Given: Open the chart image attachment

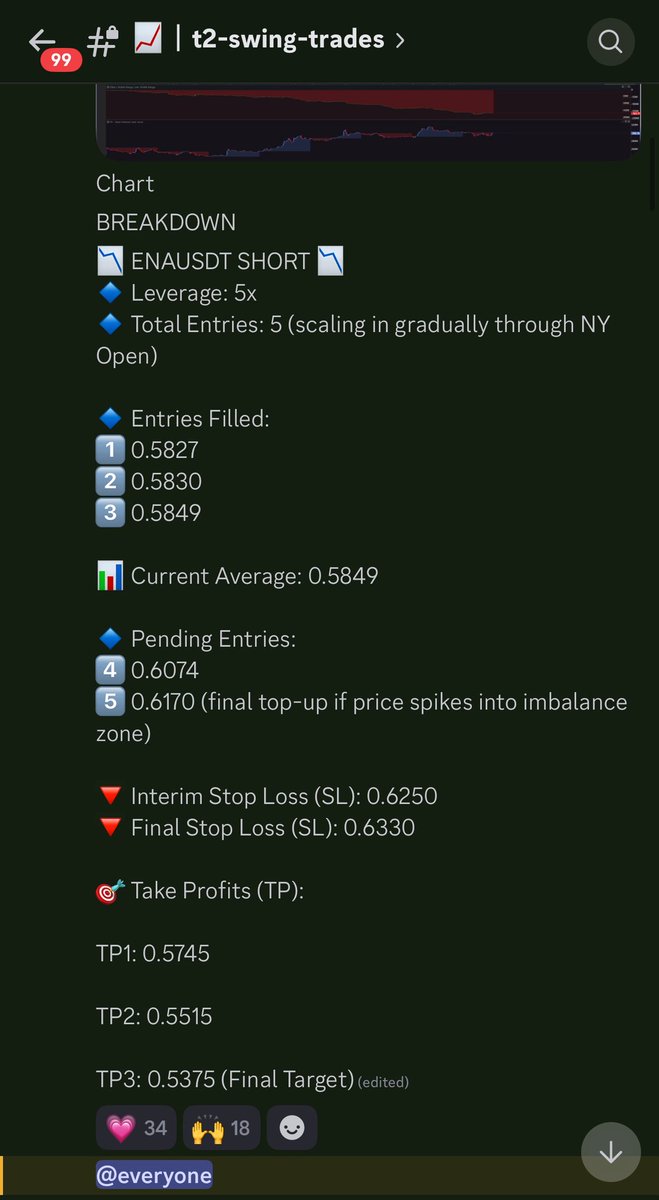Looking at the screenshot, I should 366,121.
